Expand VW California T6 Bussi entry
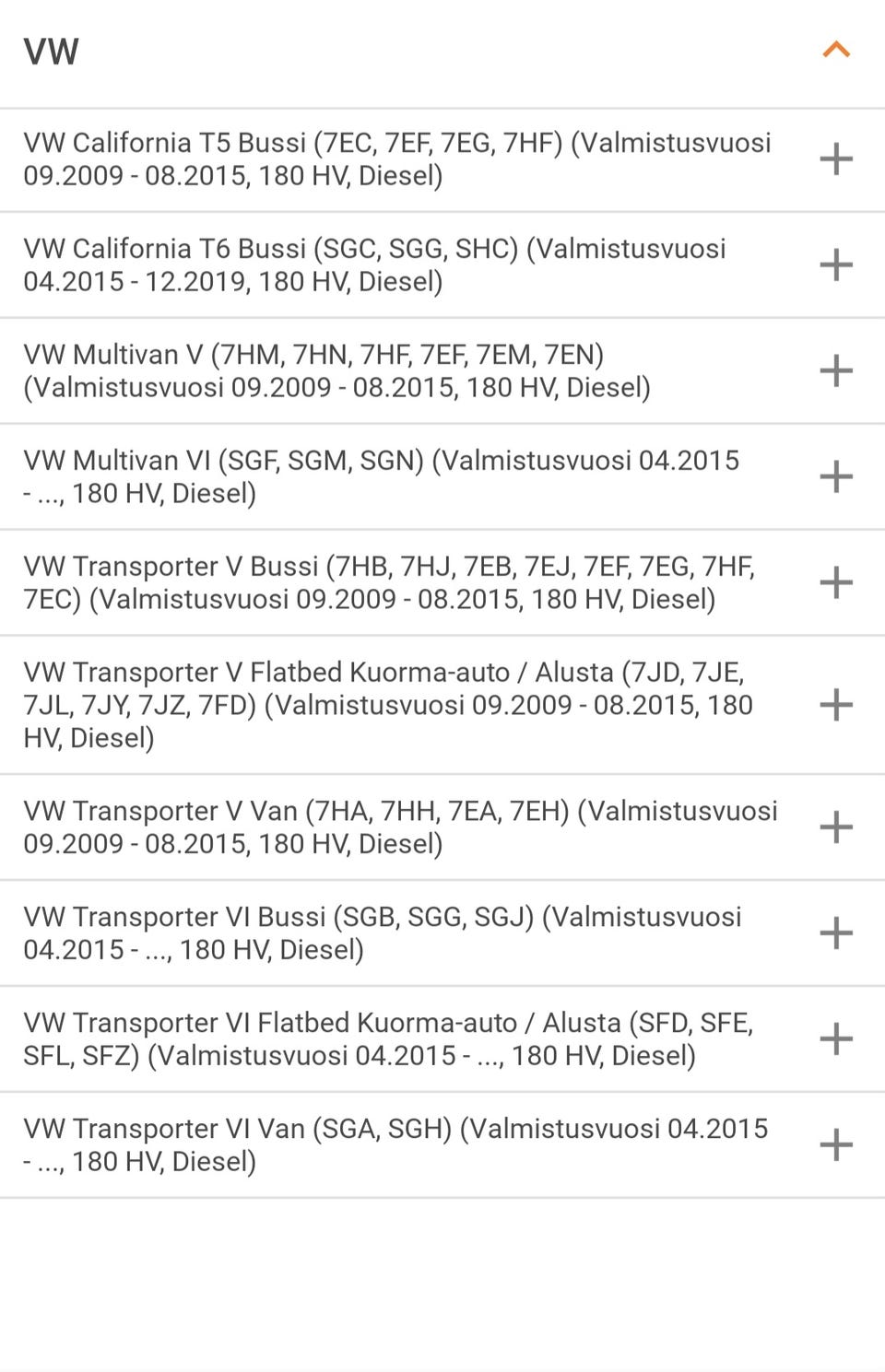The image size is (885, 1372). (835, 265)
